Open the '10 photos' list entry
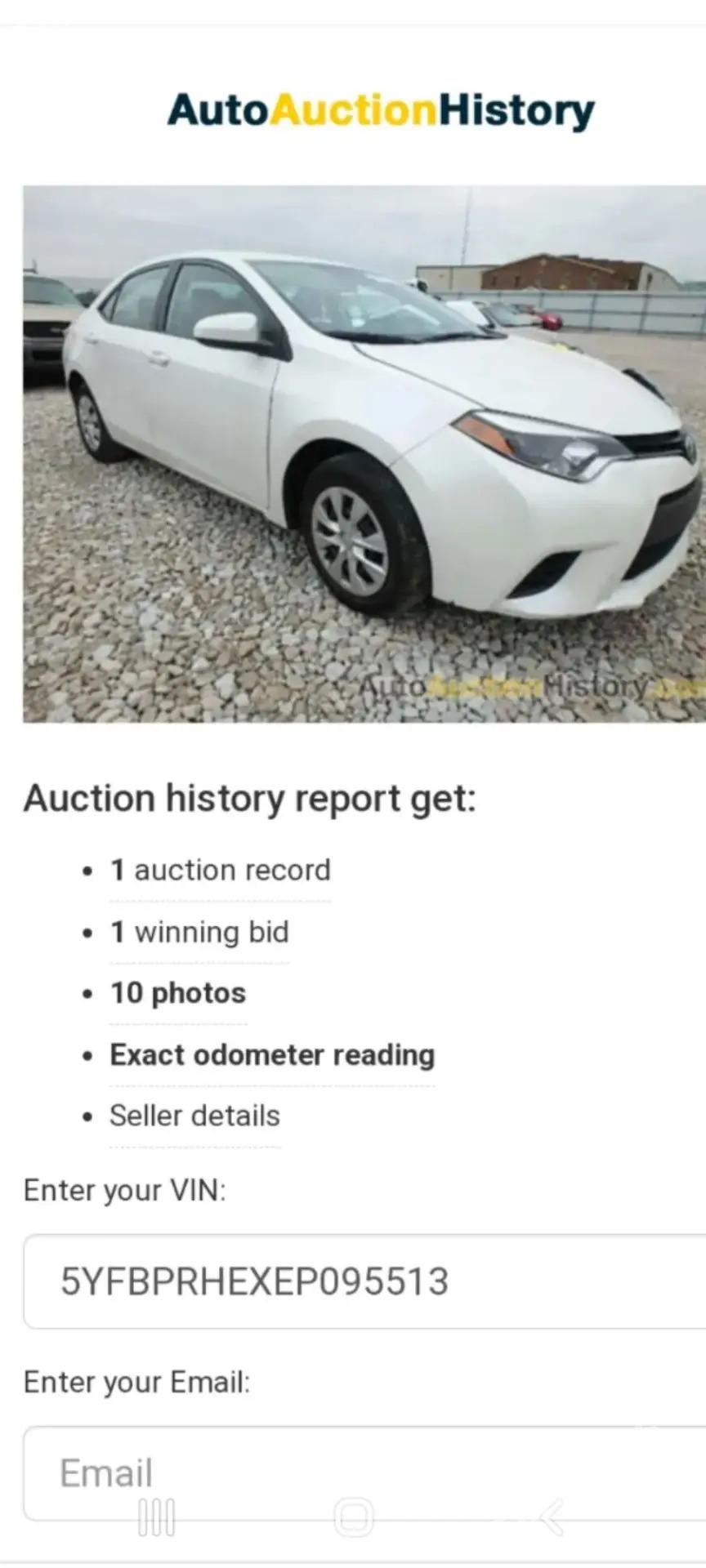Image resolution: width=706 pixels, height=1568 pixels. pyautogui.click(x=176, y=993)
